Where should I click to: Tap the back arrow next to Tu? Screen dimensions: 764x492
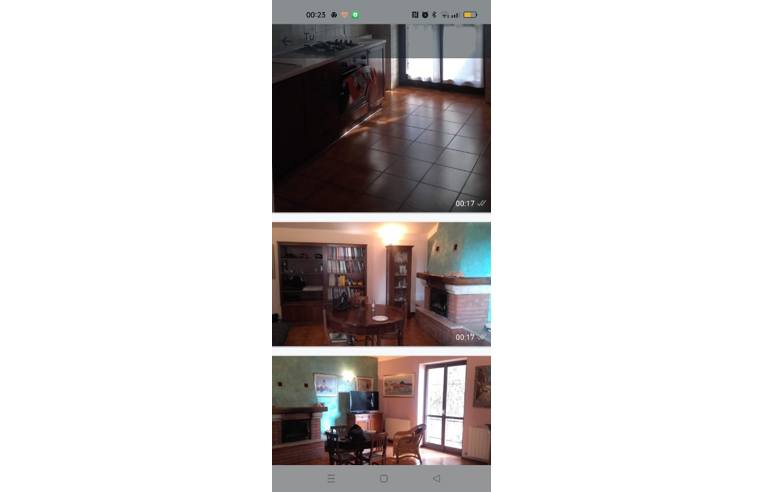point(287,41)
